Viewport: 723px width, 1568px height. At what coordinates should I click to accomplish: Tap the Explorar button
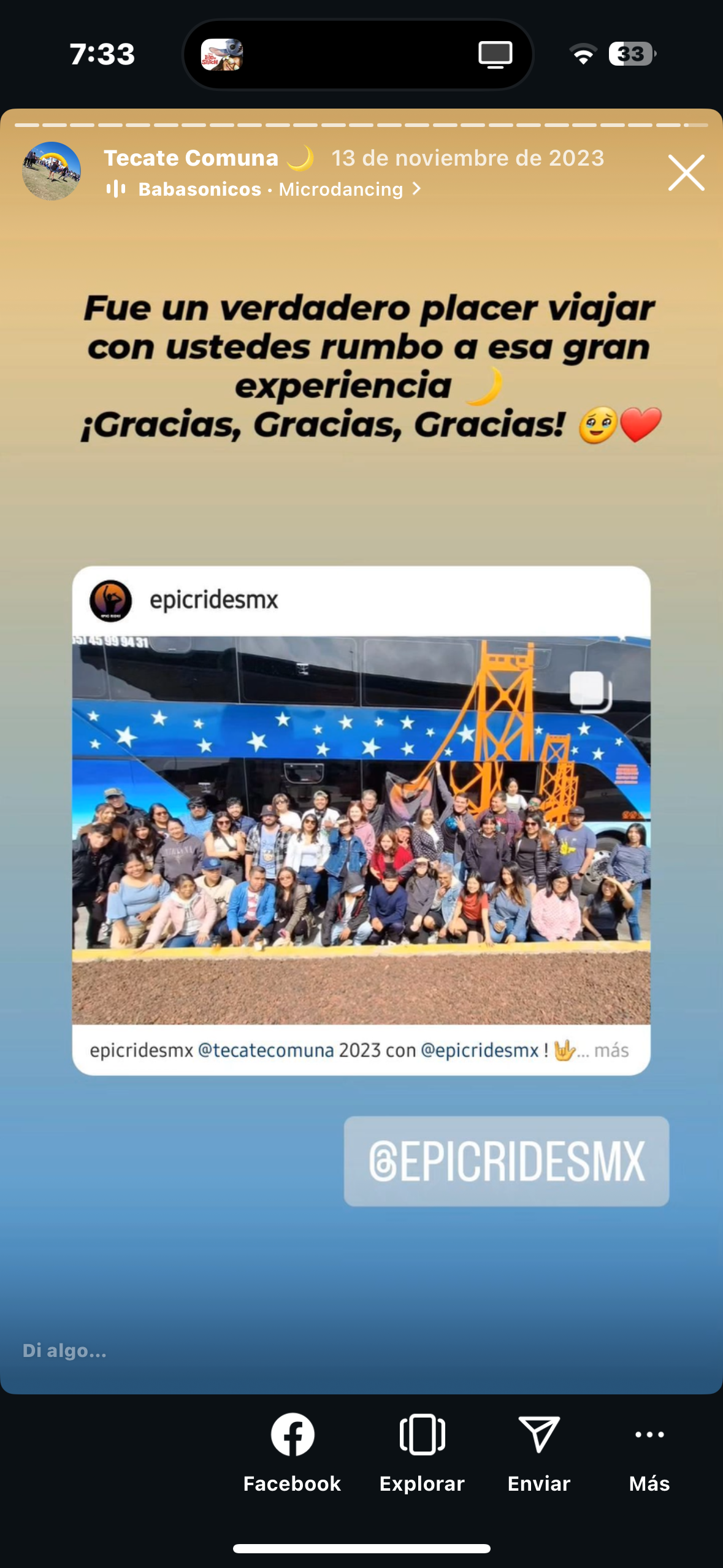(x=422, y=1452)
